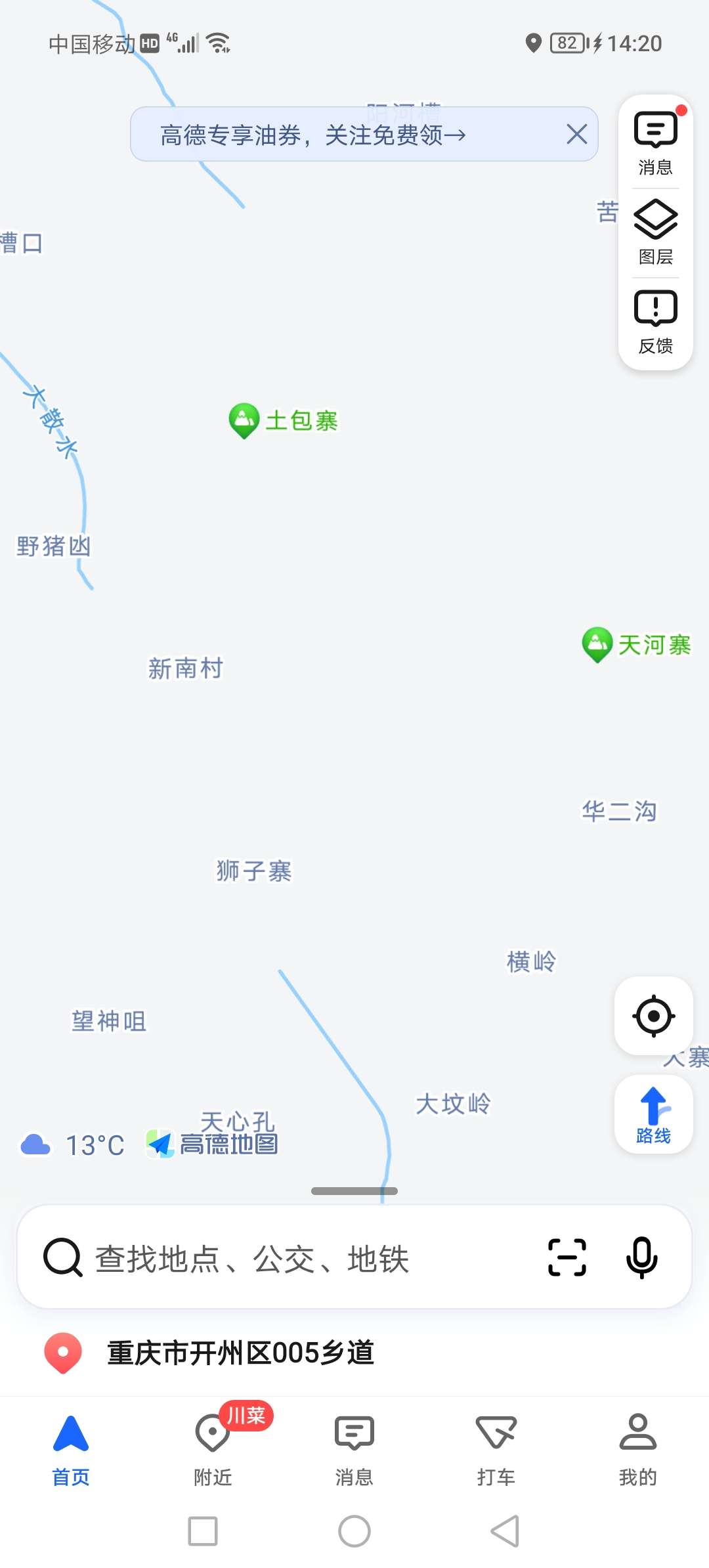This screenshot has width=709, height=1568.
Task: Open the 图层 layers option
Action: point(655,233)
